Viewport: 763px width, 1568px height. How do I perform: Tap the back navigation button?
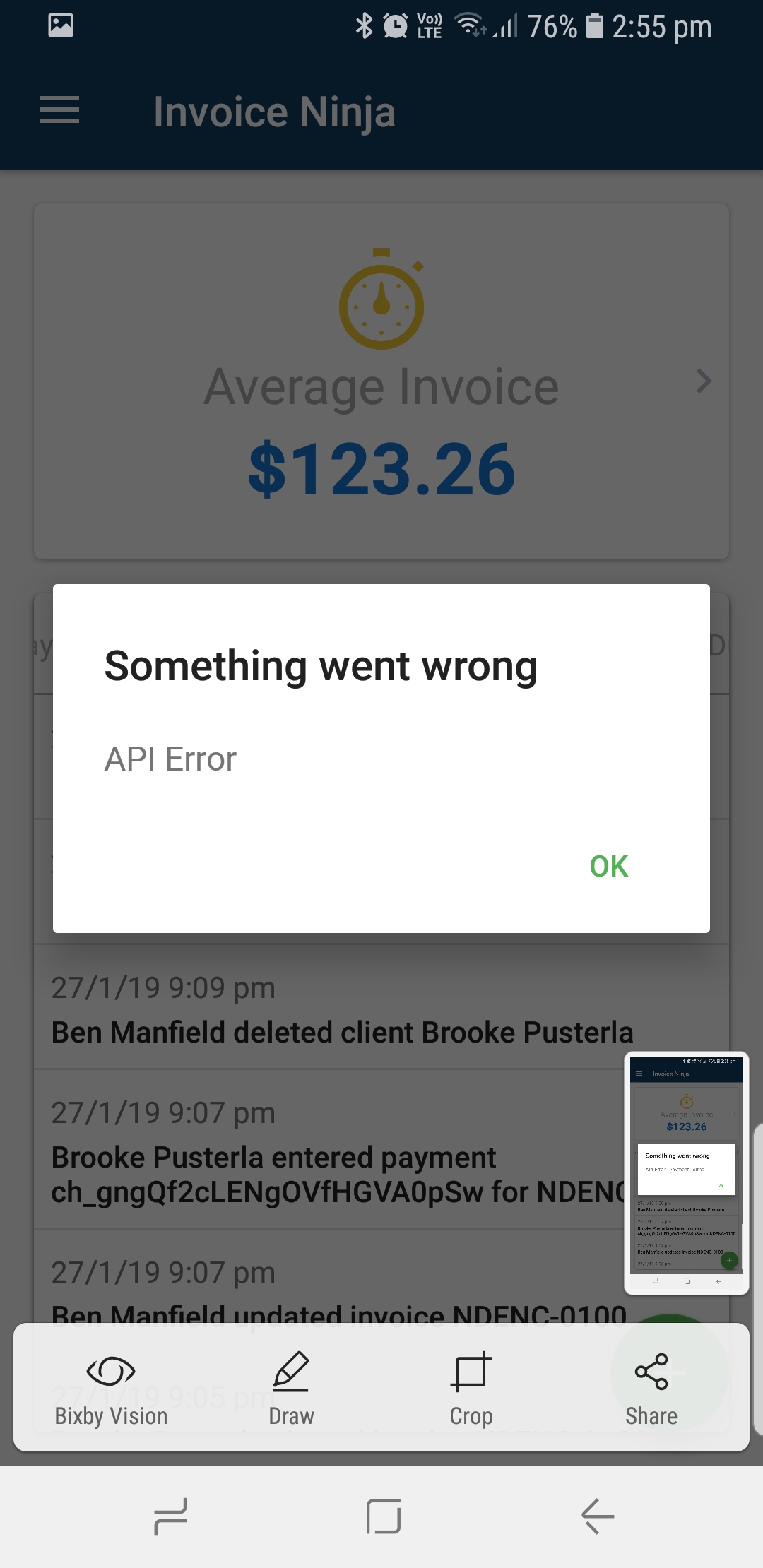(x=597, y=1515)
